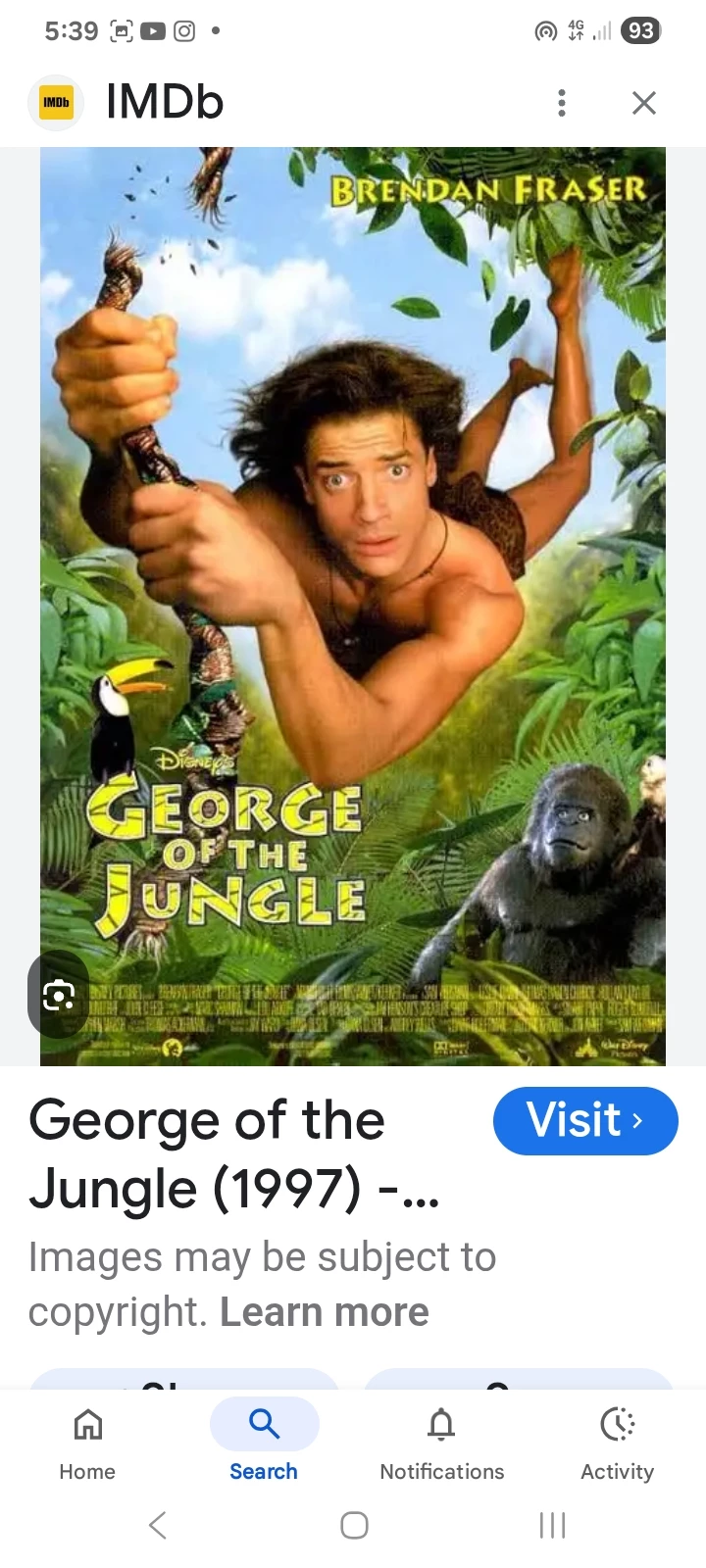Close the image viewer
Screen dimensions: 706x1568
pyautogui.click(x=643, y=103)
